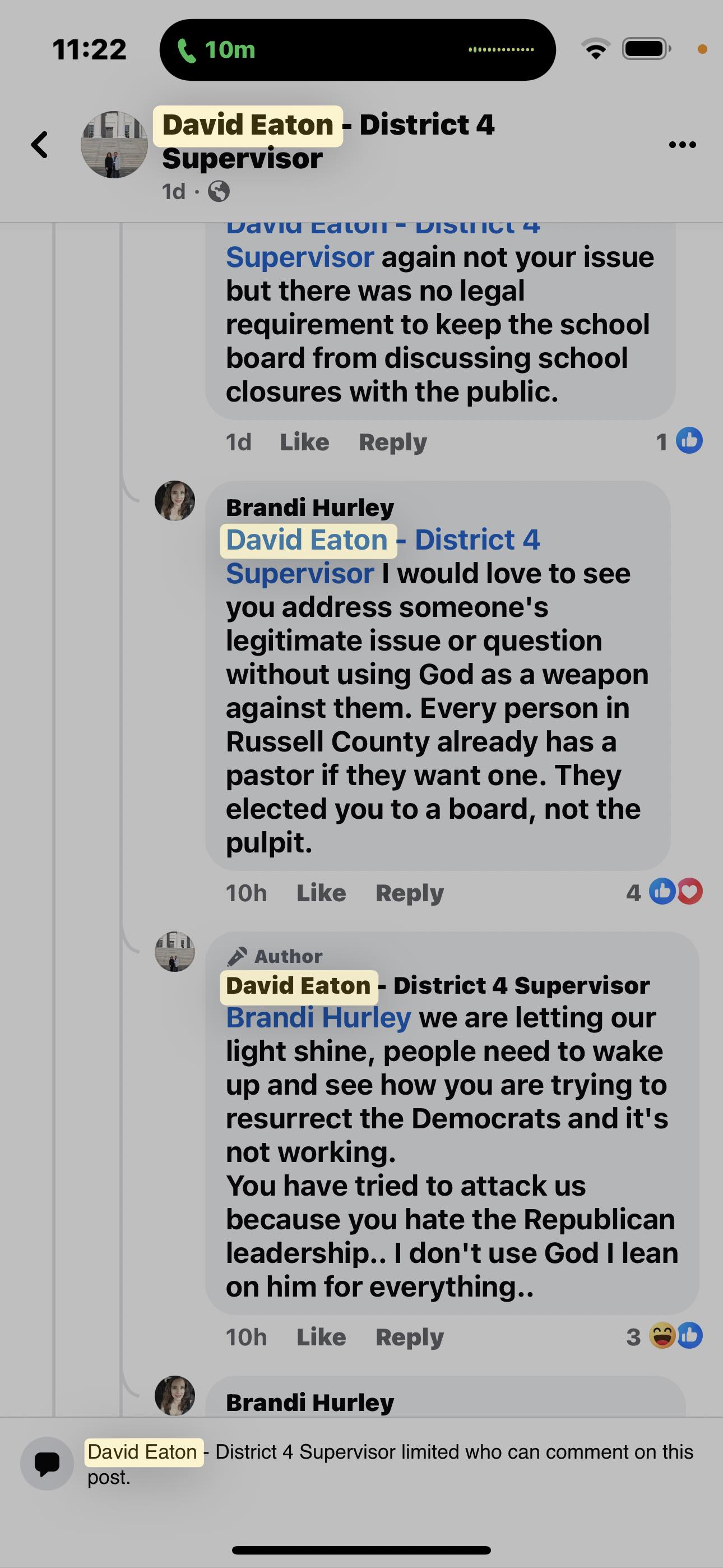Like the comment about school closures

point(304,442)
